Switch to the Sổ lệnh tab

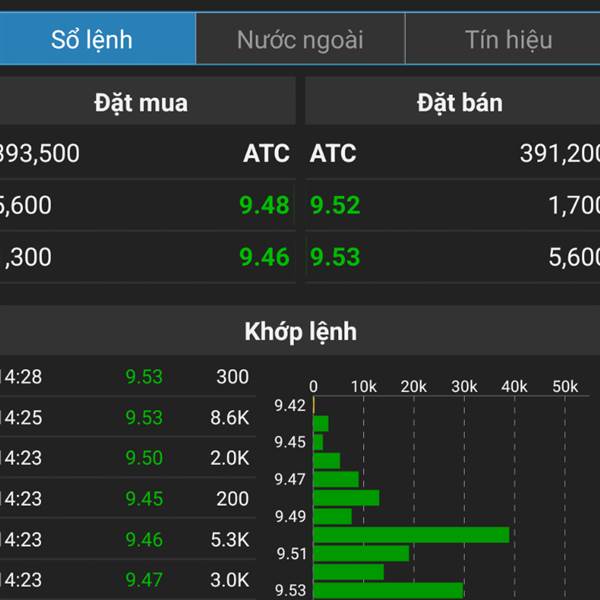pos(92,40)
